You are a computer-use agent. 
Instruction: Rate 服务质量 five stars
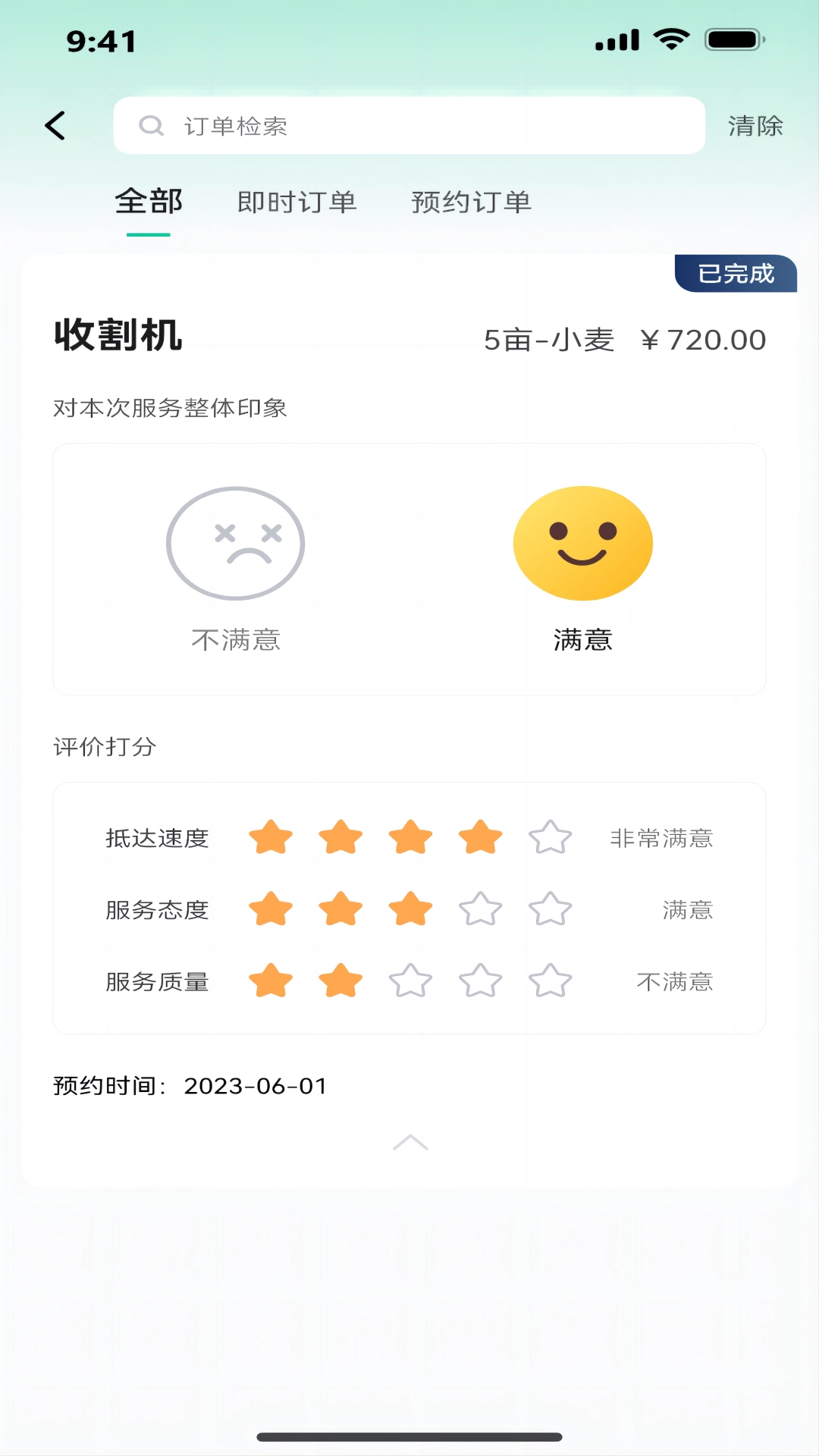pos(550,981)
